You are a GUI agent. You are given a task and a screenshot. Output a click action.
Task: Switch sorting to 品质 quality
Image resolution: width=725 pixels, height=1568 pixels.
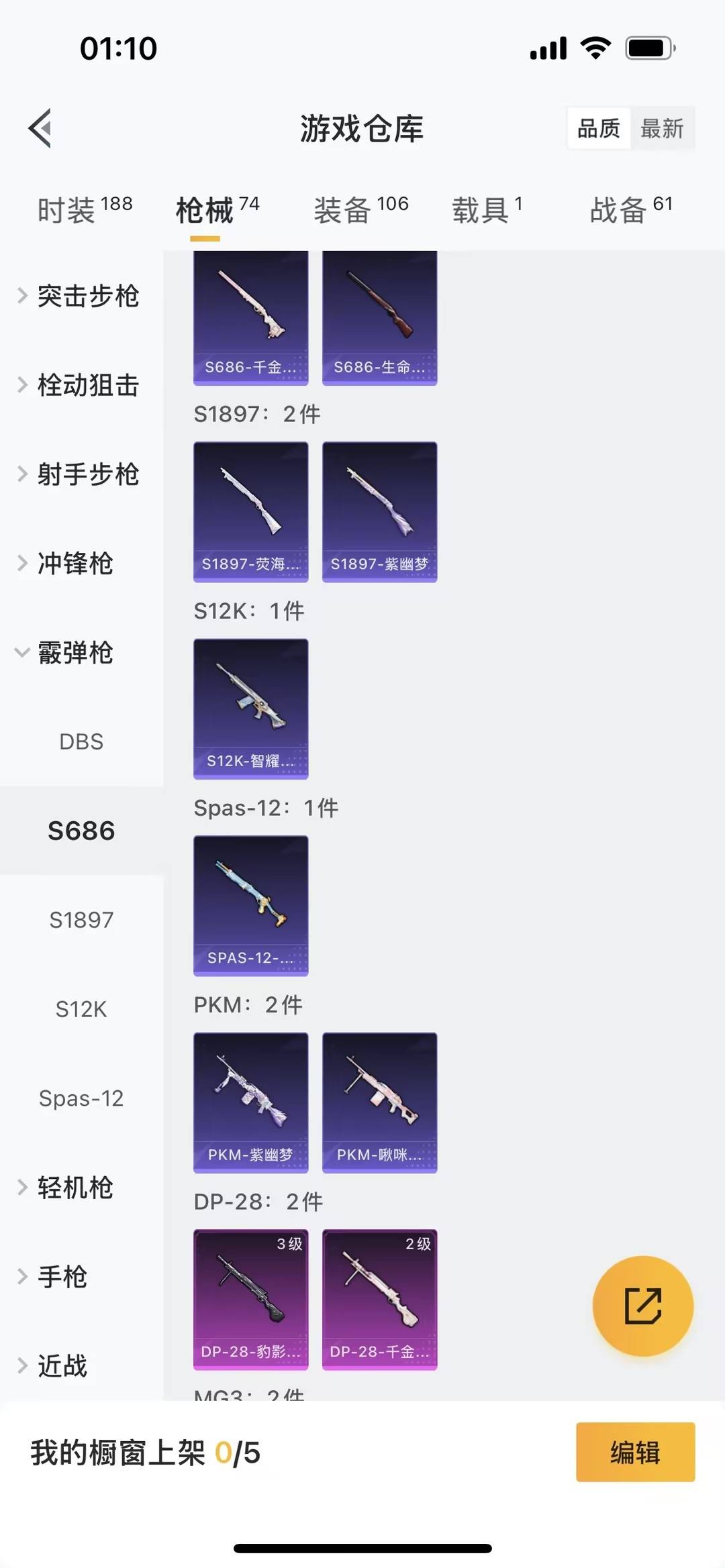(x=599, y=128)
